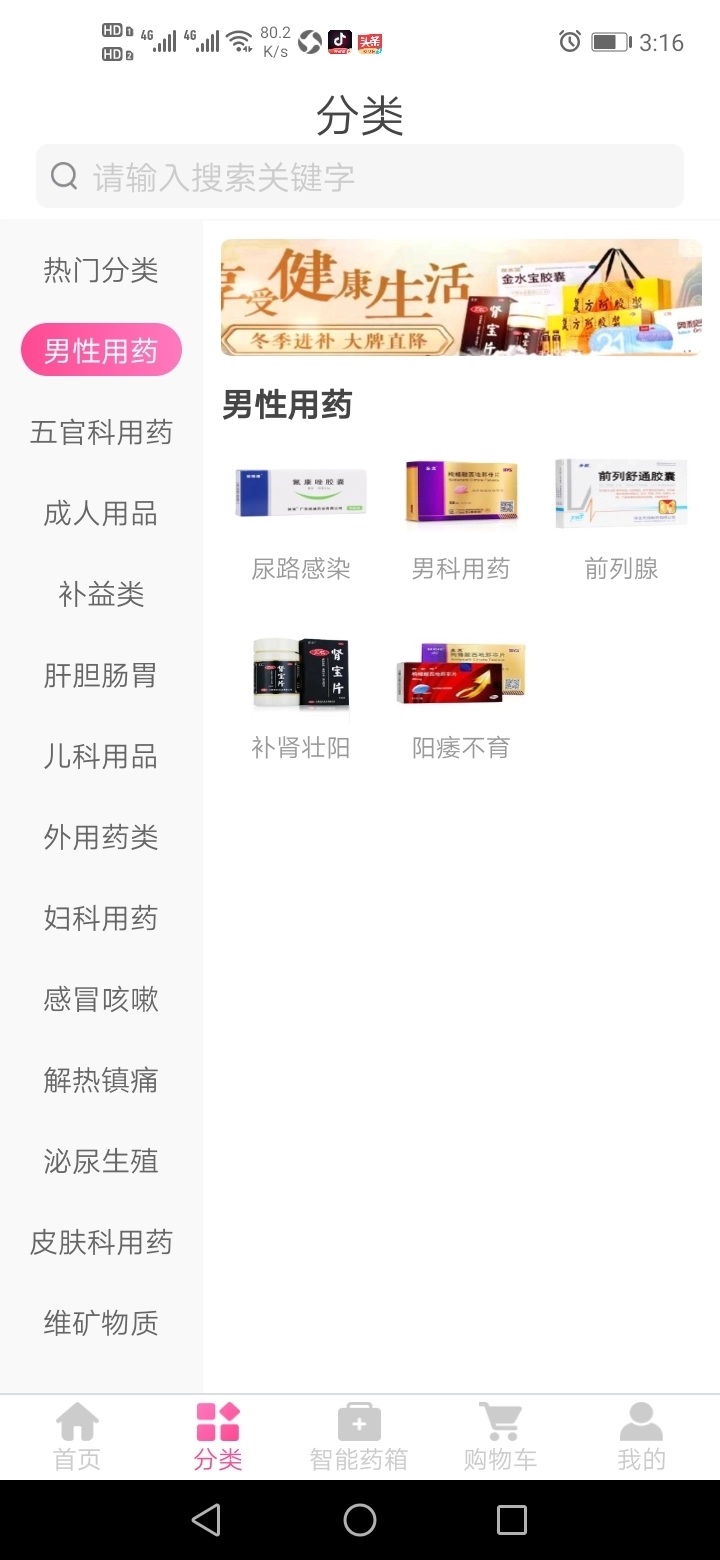This screenshot has height=1560, width=720.
Task: Open the 热门分类 section
Action: tap(100, 268)
